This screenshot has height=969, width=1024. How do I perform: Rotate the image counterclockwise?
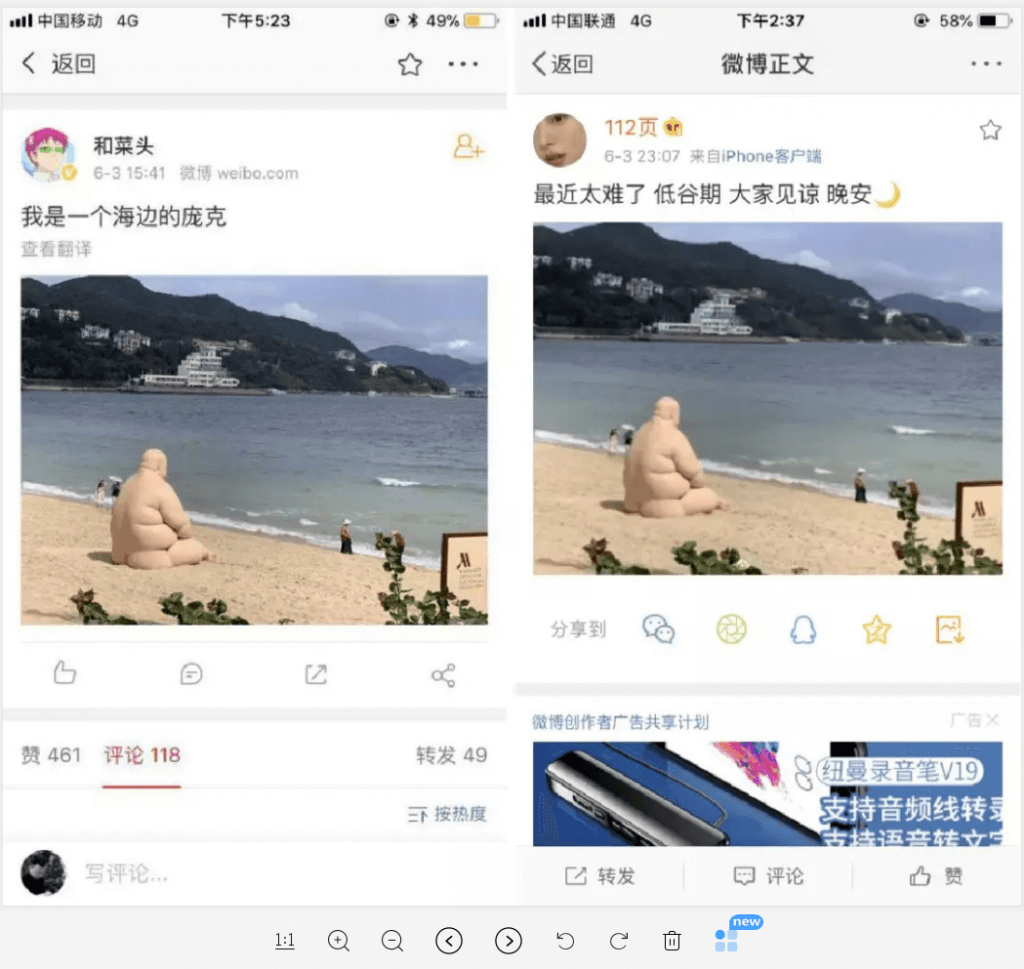click(x=565, y=940)
